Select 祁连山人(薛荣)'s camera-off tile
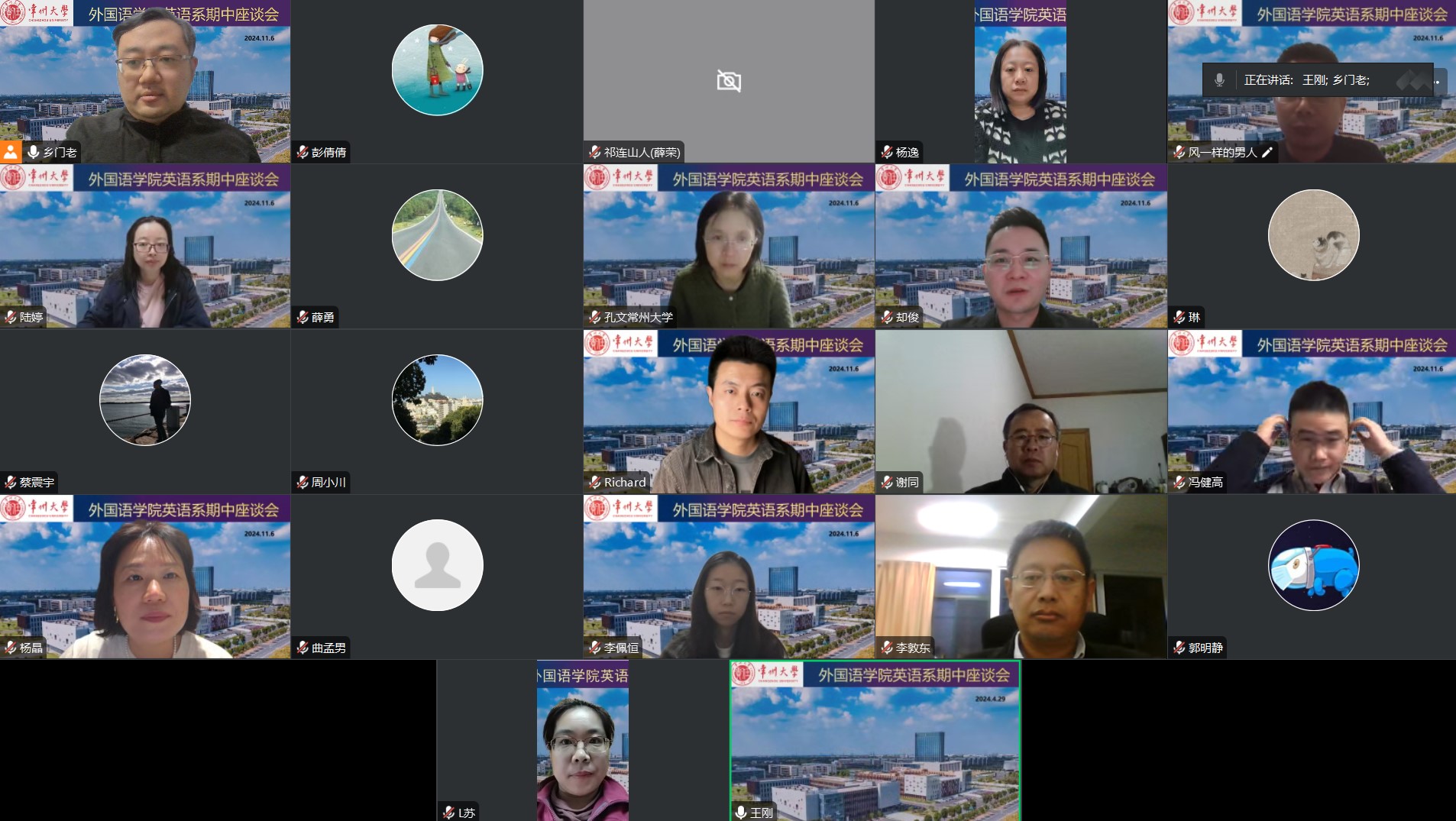The width and height of the screenshot is (1456, 821). 729,81
